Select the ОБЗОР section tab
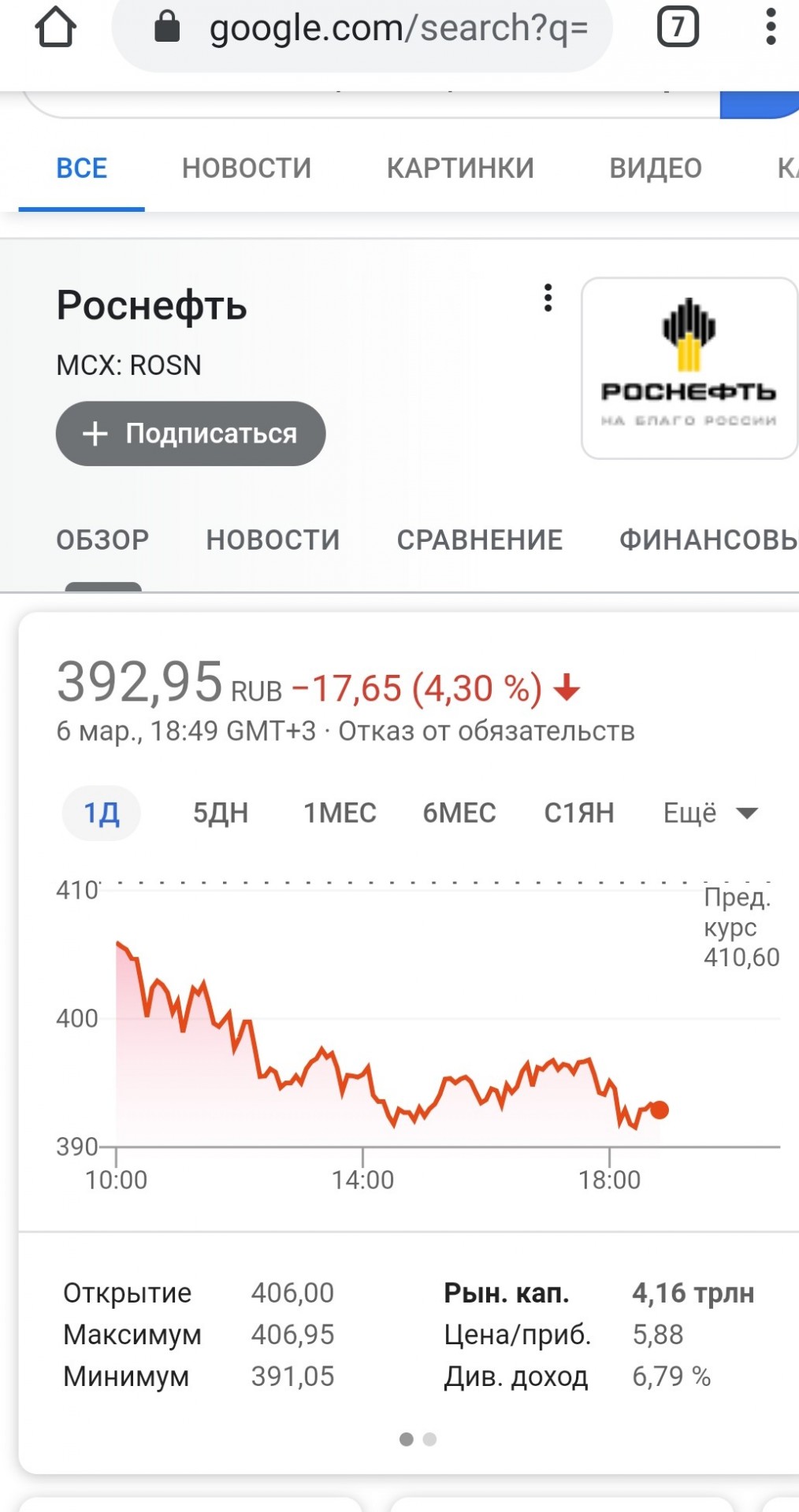The width and height of the screenshot is (799, 1512). click(x=102, y=540)
